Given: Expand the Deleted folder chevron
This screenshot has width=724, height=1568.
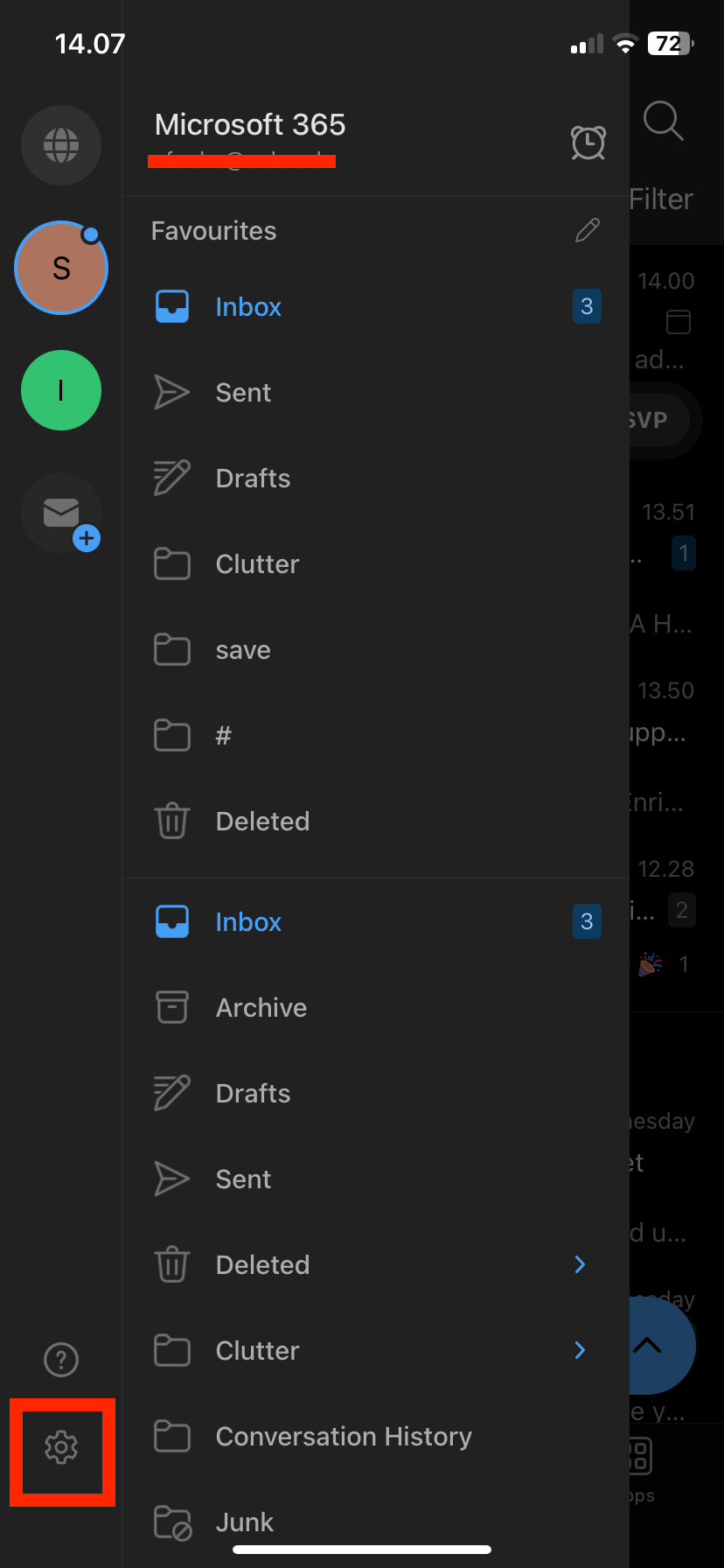Looking at the screenshot, I should click(x=580, y=1264).
